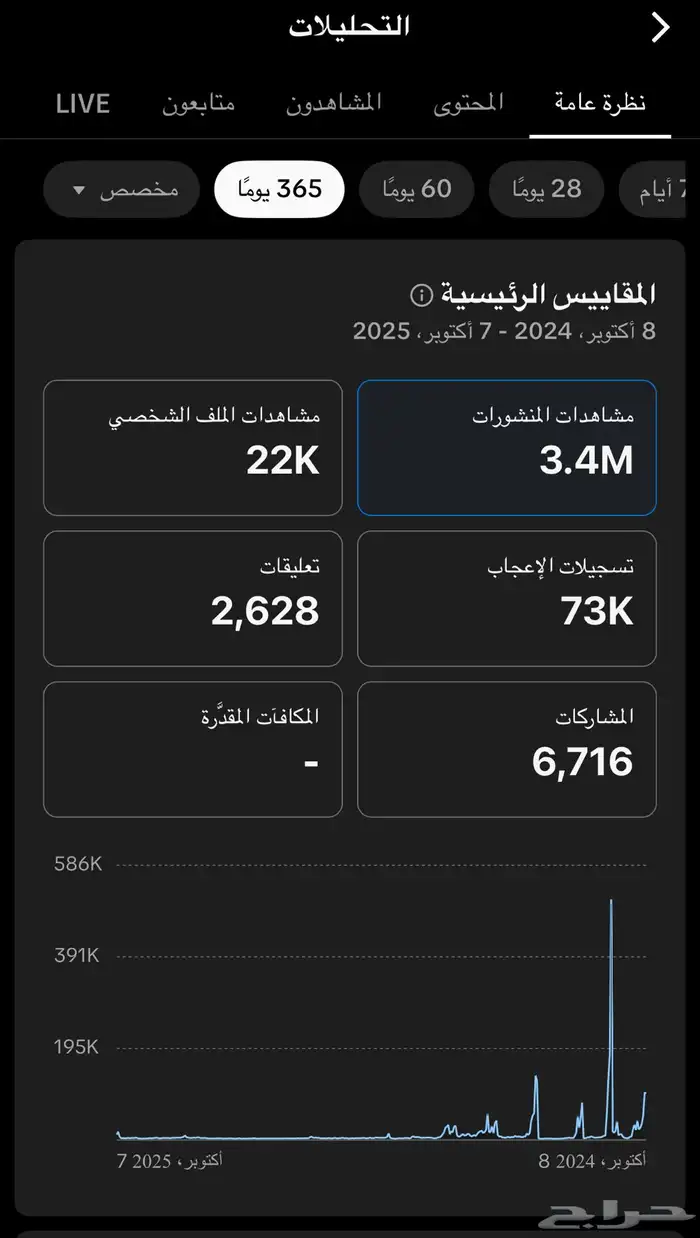Go back using the top arrow

[x=660, y=28]
